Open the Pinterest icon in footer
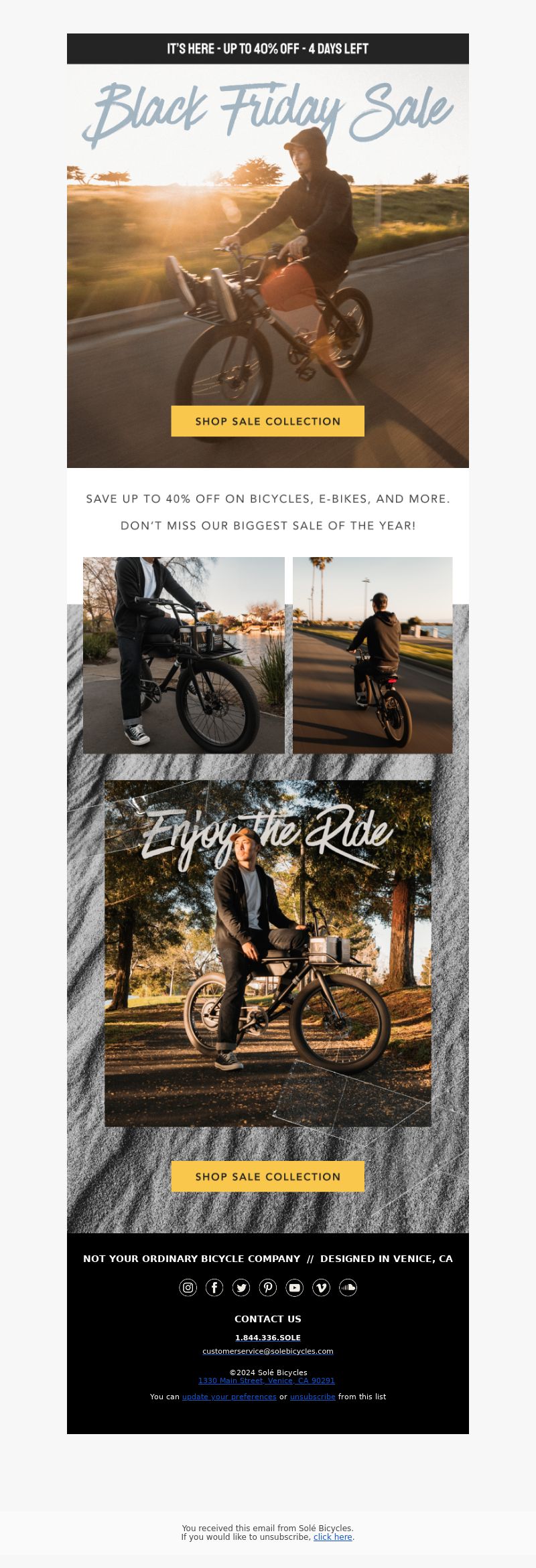The image size is (536, 1568). 268,1287
